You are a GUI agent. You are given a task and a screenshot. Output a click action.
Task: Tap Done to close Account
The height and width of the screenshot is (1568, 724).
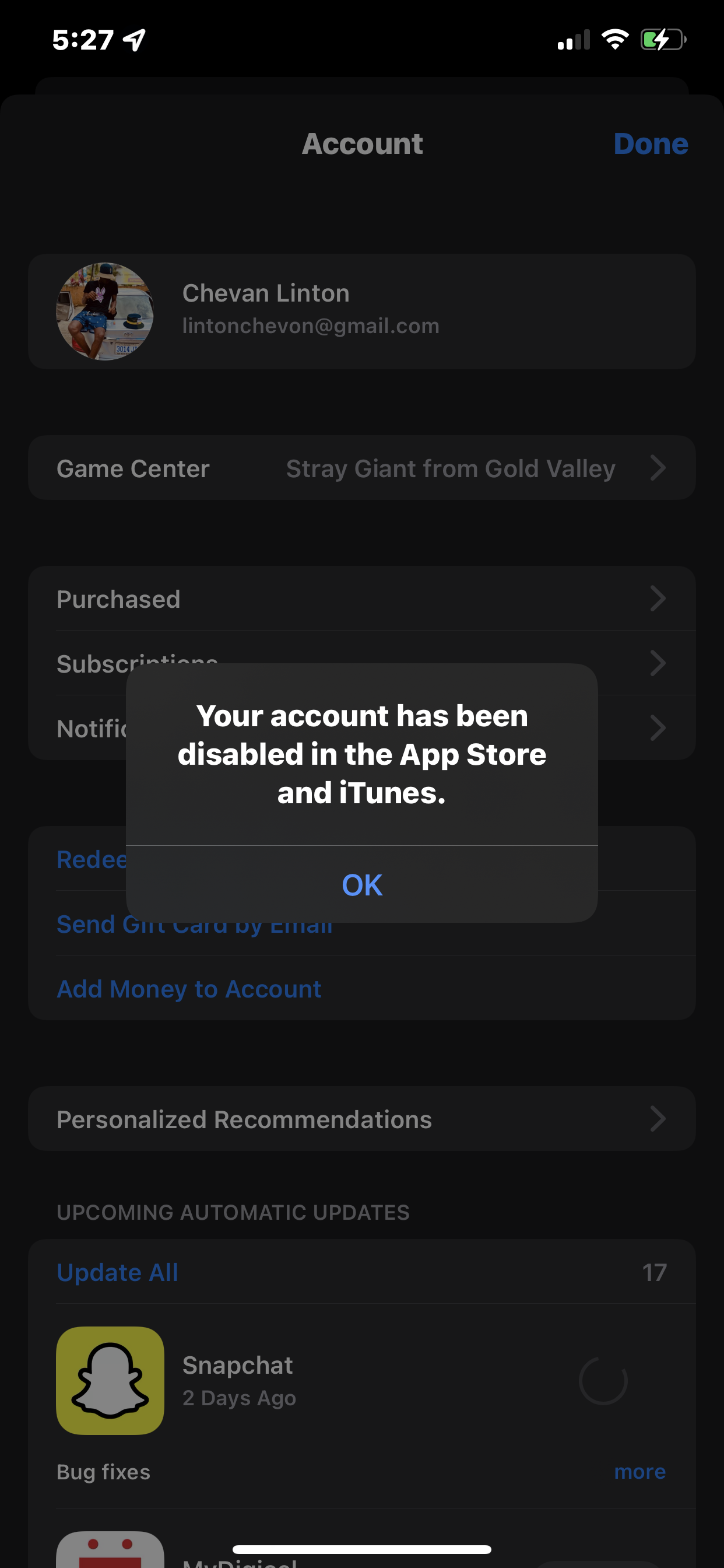[x=651, y=144]
